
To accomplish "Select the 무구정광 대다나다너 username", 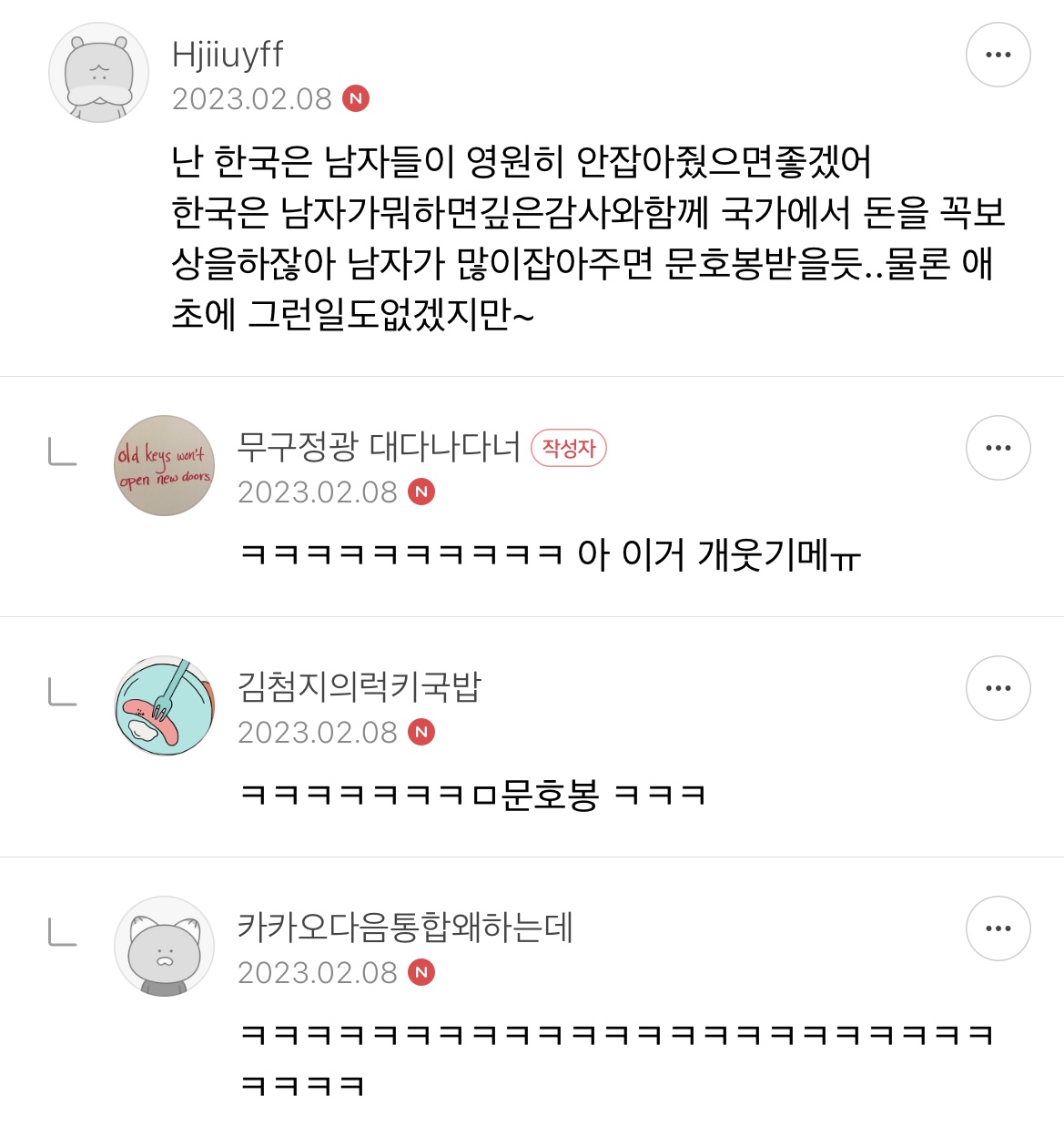I will pyautogui.click(x=380, y=445).
